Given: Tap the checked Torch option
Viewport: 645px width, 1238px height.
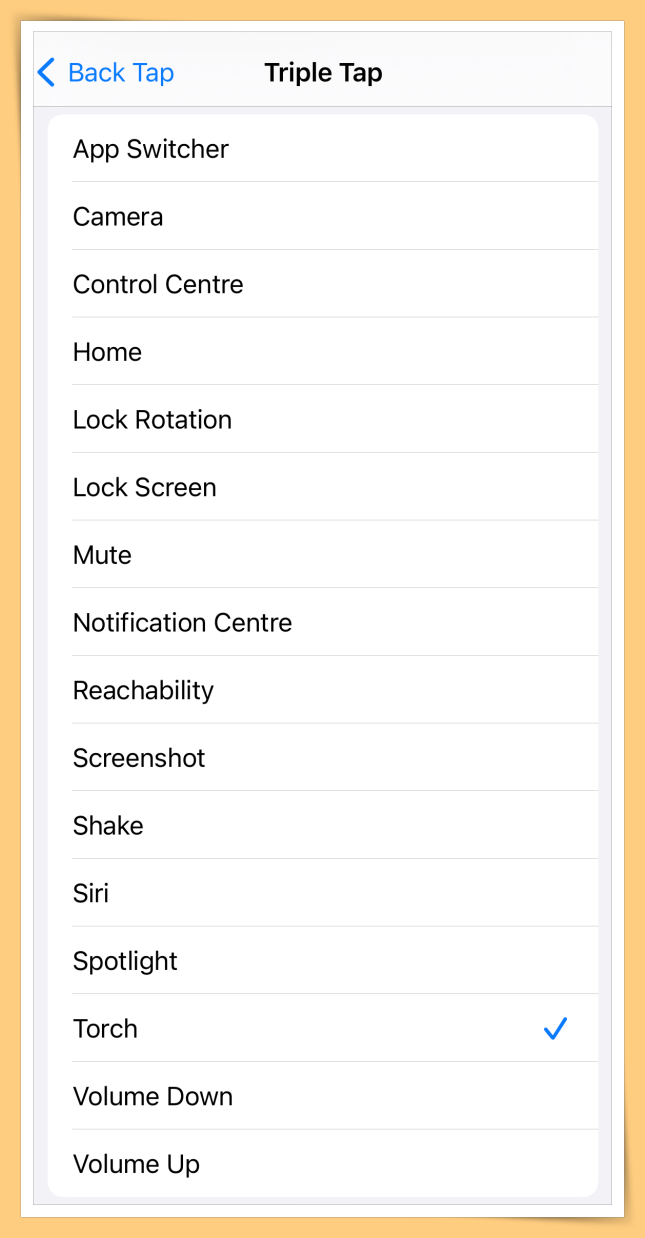Looking at the screenshot, I should [323, 1028].
